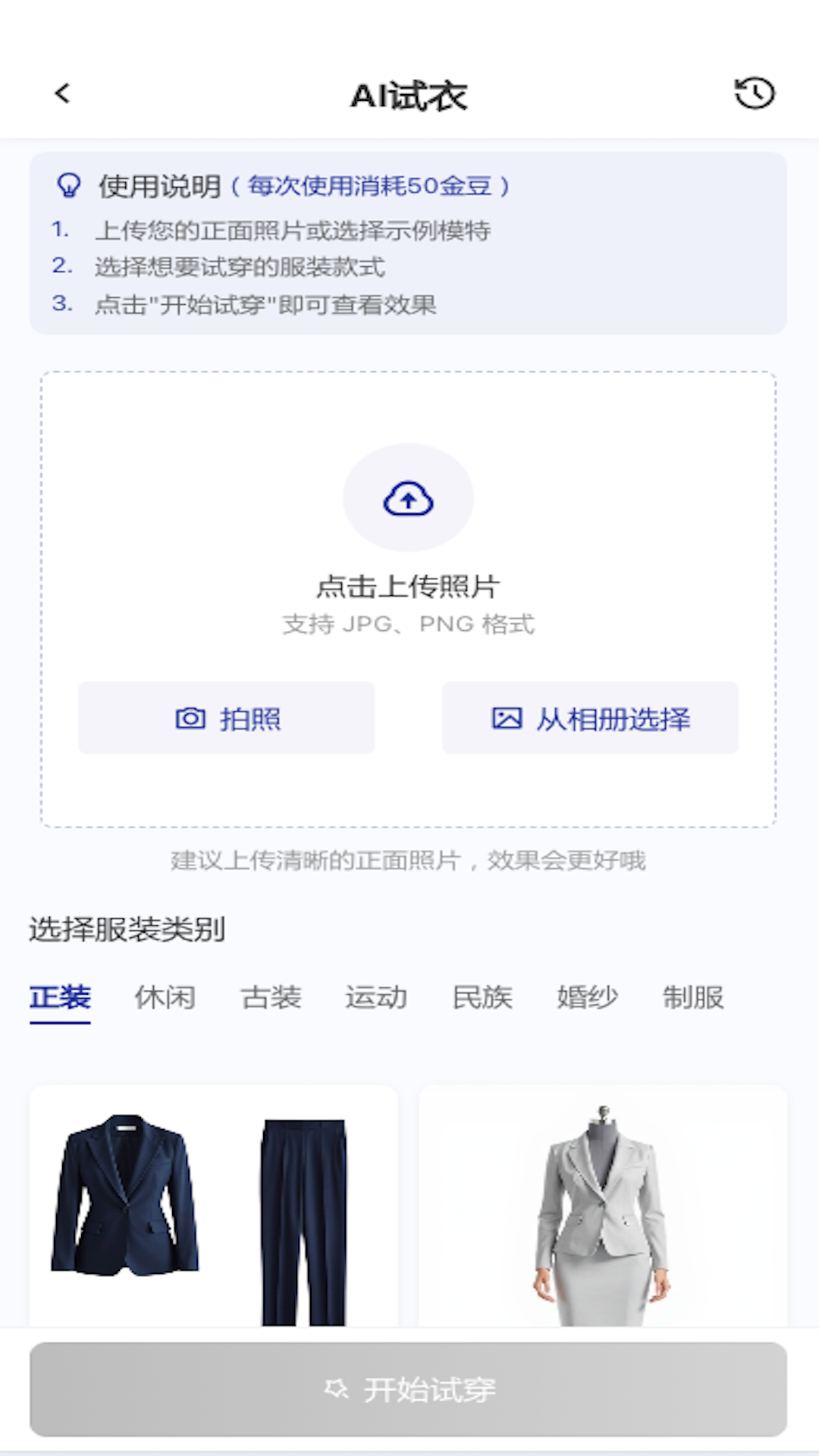Click the lightbulb icon beside 使用说明
This screenshot has width=819, height=1456.
pos(69,184)
